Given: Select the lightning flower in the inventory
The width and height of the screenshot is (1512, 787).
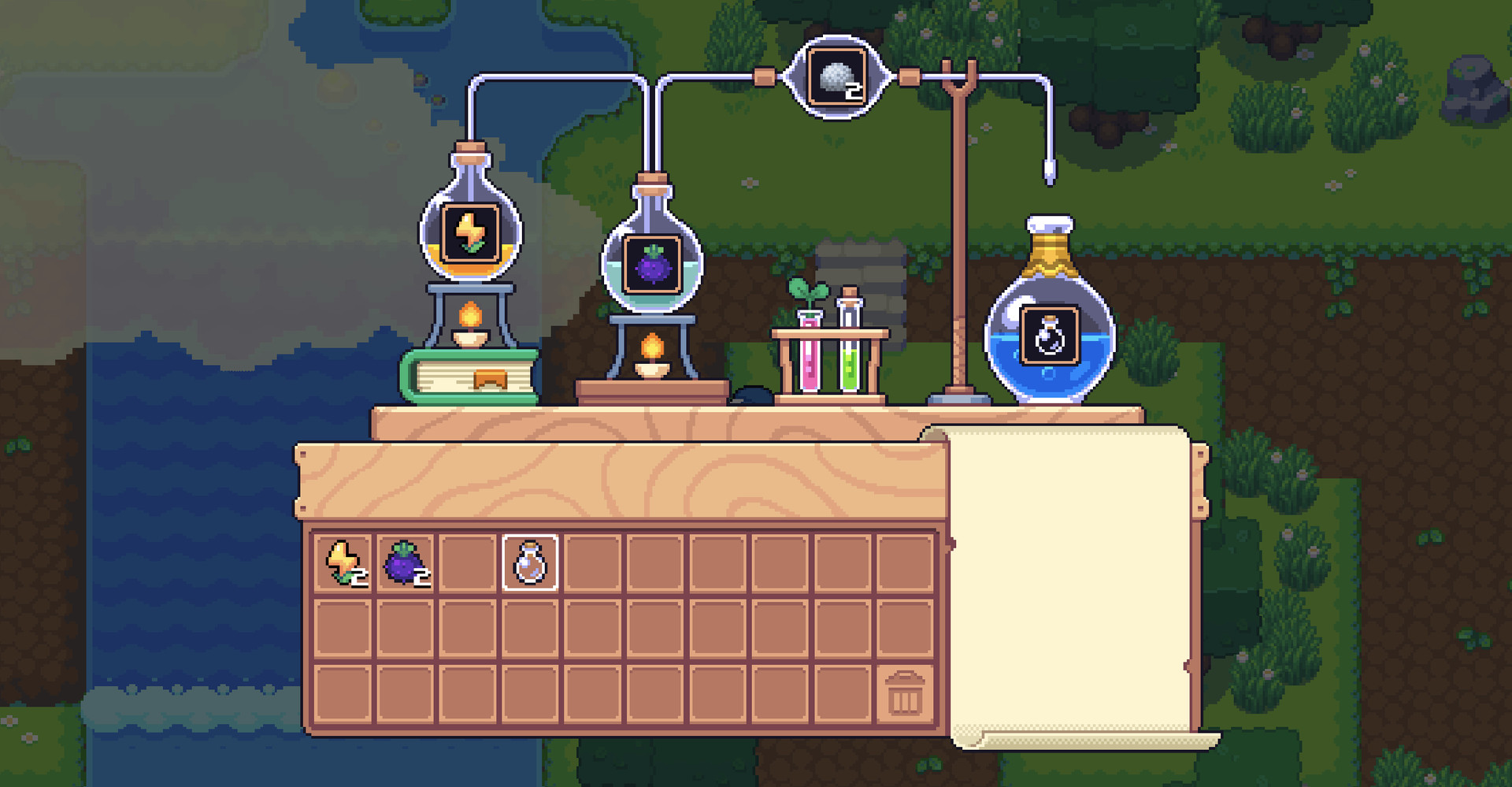Looking at the screenshot, I should pos(343,562).
